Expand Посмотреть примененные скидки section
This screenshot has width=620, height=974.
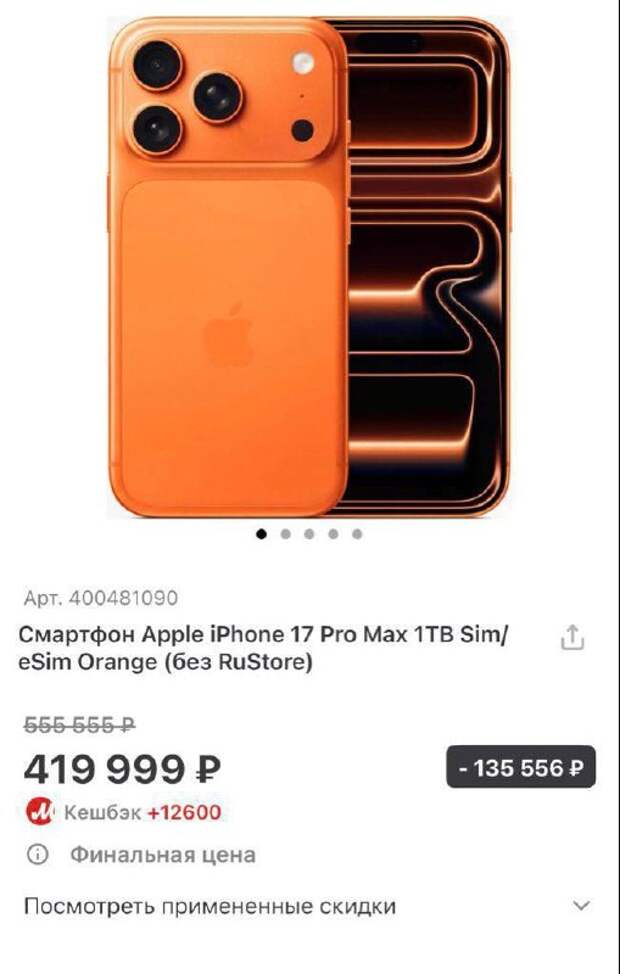tap(581, 906)
